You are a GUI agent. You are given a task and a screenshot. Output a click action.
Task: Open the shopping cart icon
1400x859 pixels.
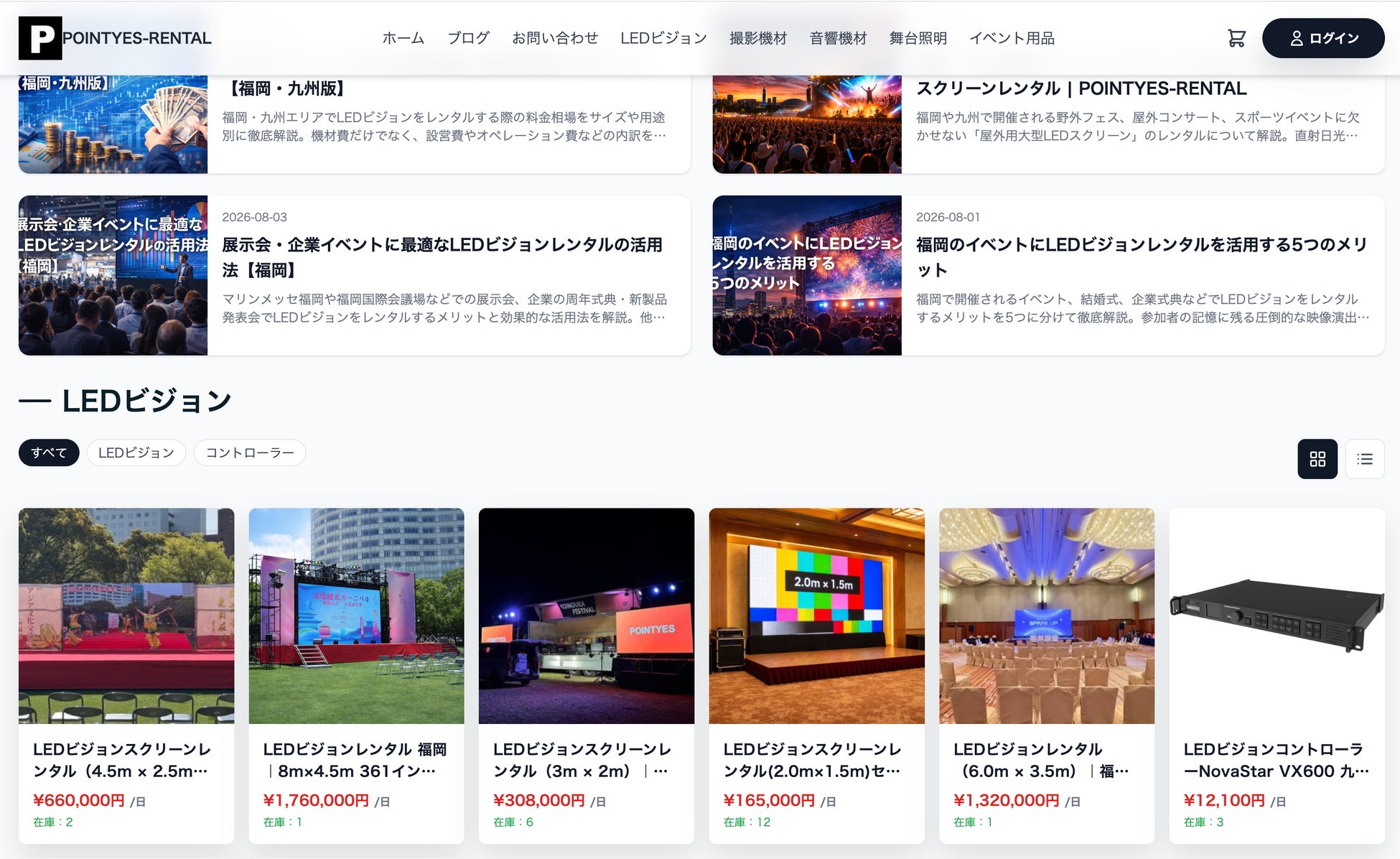pyautogui.click(x=1236, y=38)
